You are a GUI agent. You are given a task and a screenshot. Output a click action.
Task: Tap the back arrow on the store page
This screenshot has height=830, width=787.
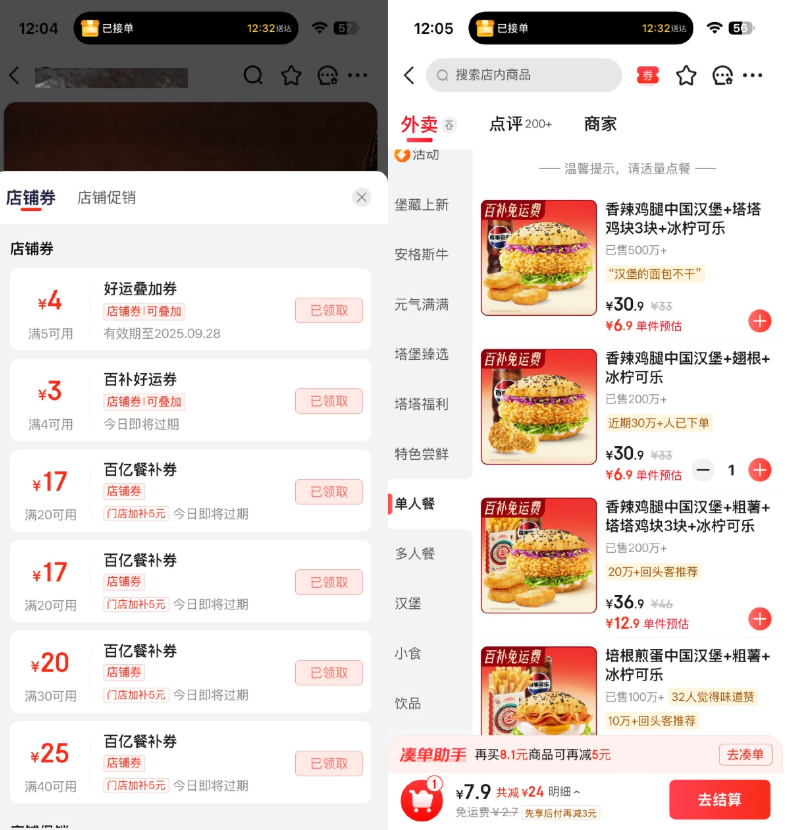tap(409, 75)
